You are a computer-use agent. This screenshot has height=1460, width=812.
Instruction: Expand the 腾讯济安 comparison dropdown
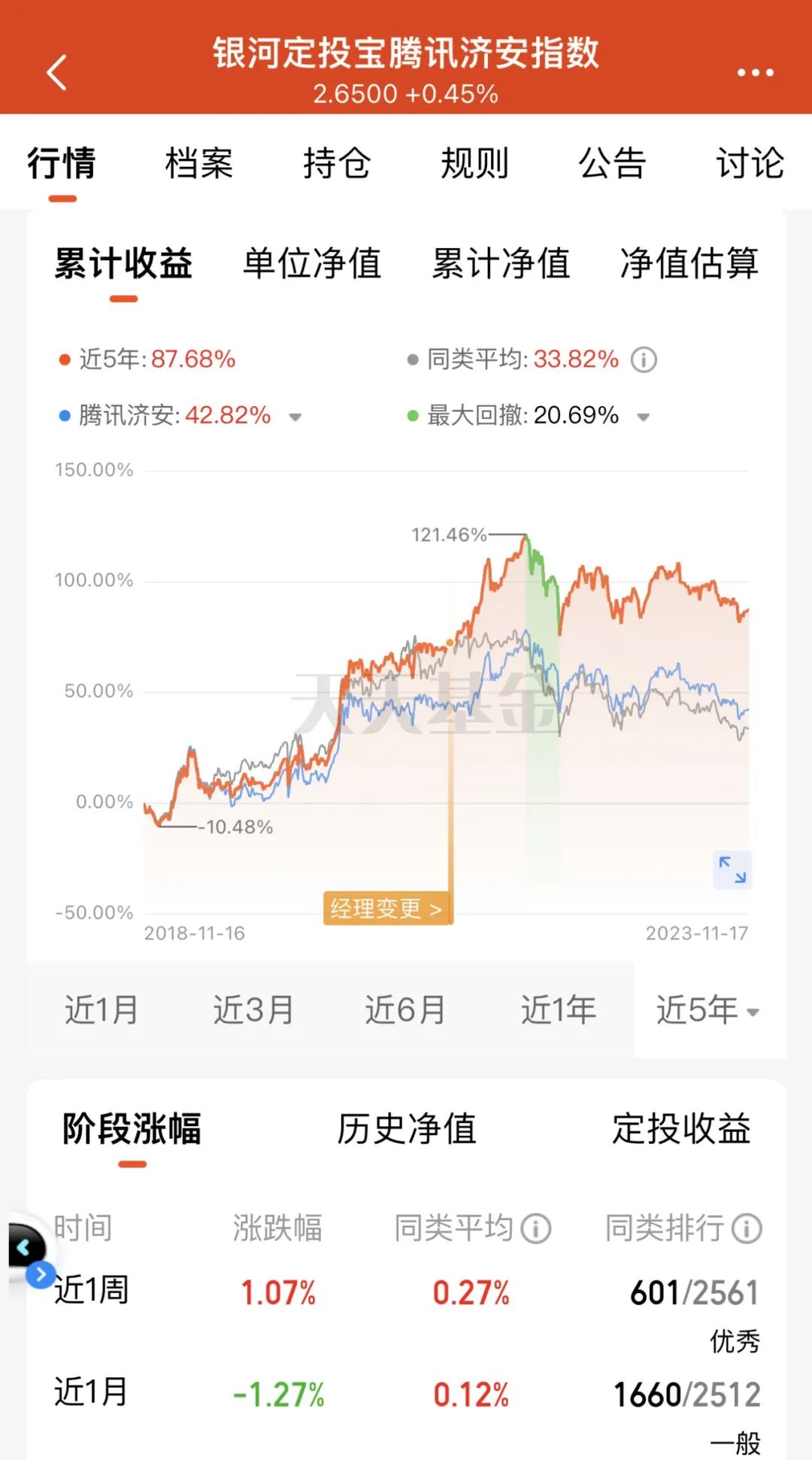(x=295, y=417)
